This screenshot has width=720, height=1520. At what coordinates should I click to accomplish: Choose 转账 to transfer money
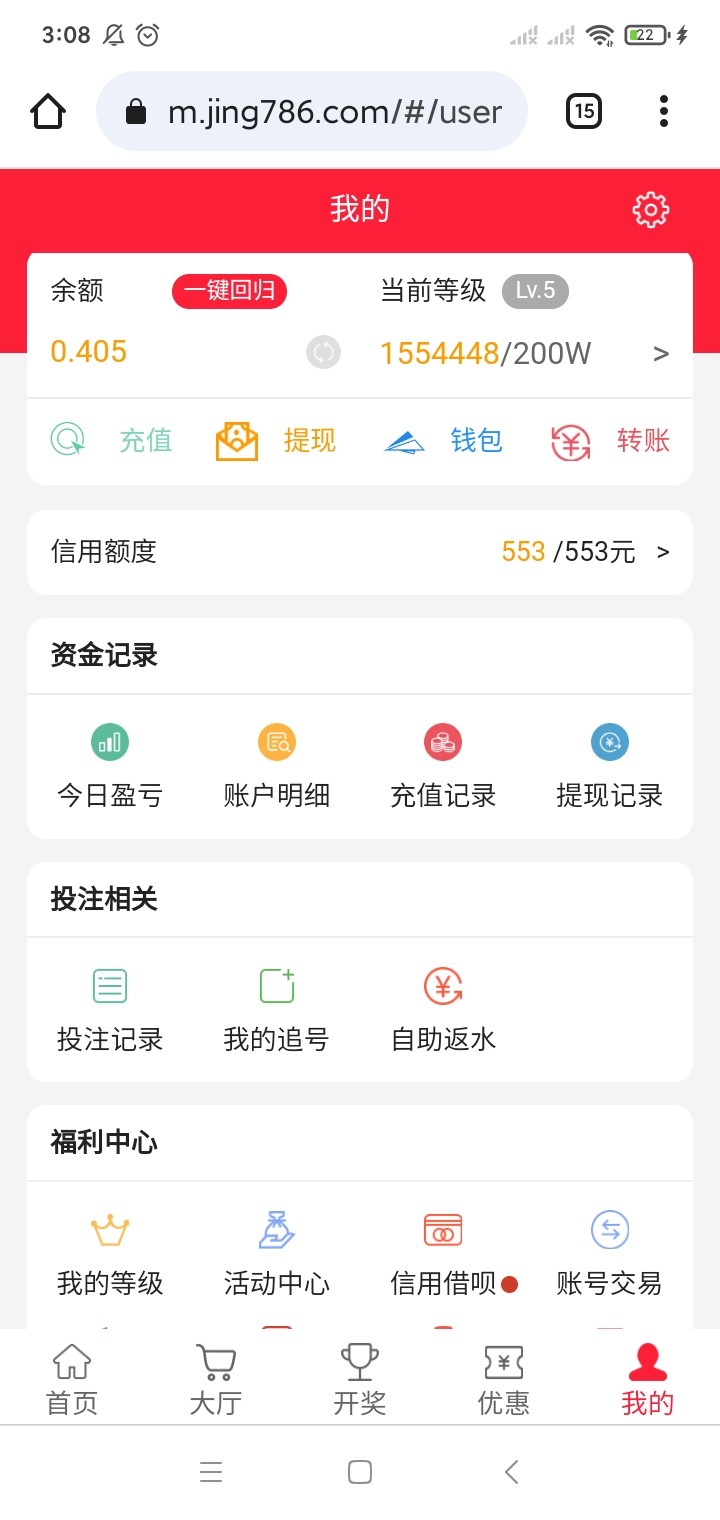pyautogui.click(x=610, y=440)
